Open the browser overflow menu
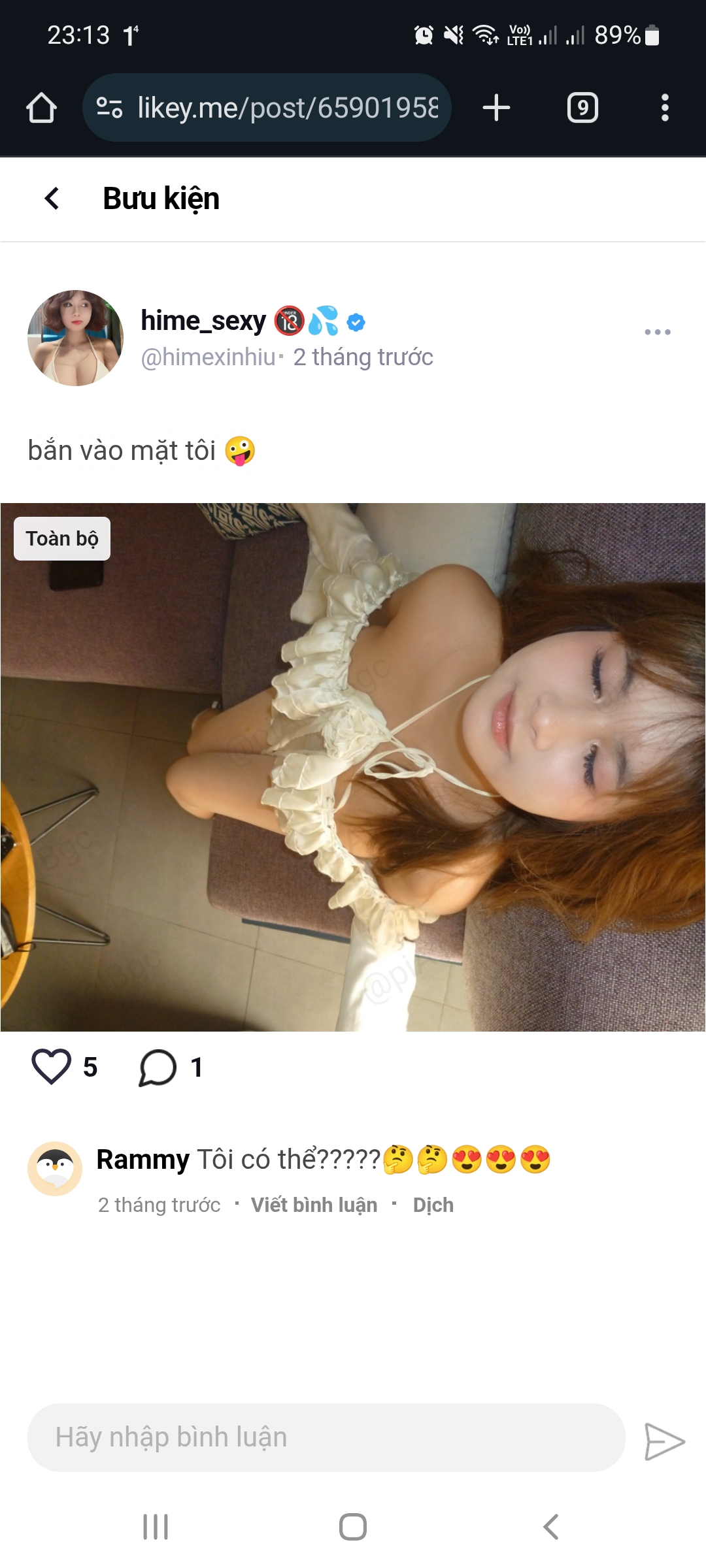The height and width of the screenshot is (1568, 706). [665, 108]
